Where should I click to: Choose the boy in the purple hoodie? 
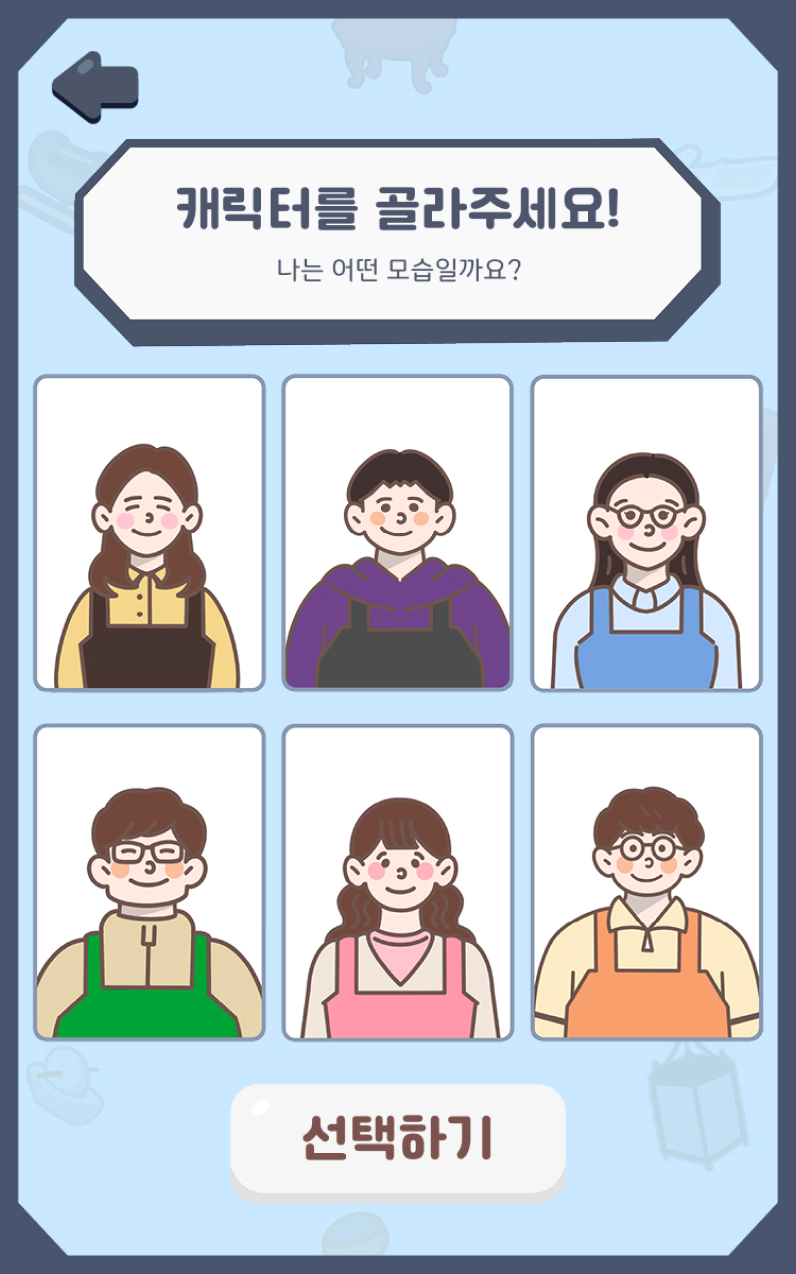click(398, 533)
